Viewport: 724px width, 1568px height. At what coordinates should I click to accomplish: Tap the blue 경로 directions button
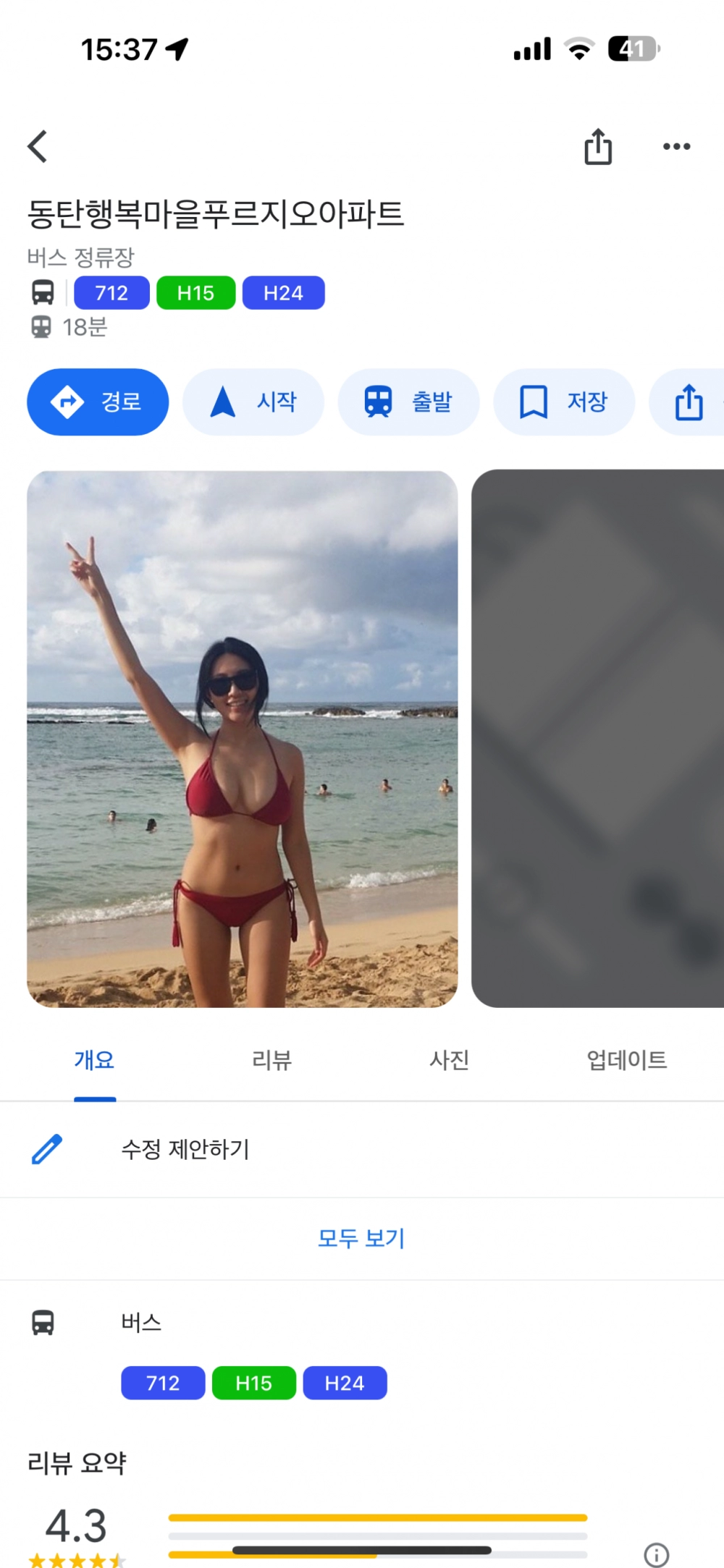coord(97,402)
